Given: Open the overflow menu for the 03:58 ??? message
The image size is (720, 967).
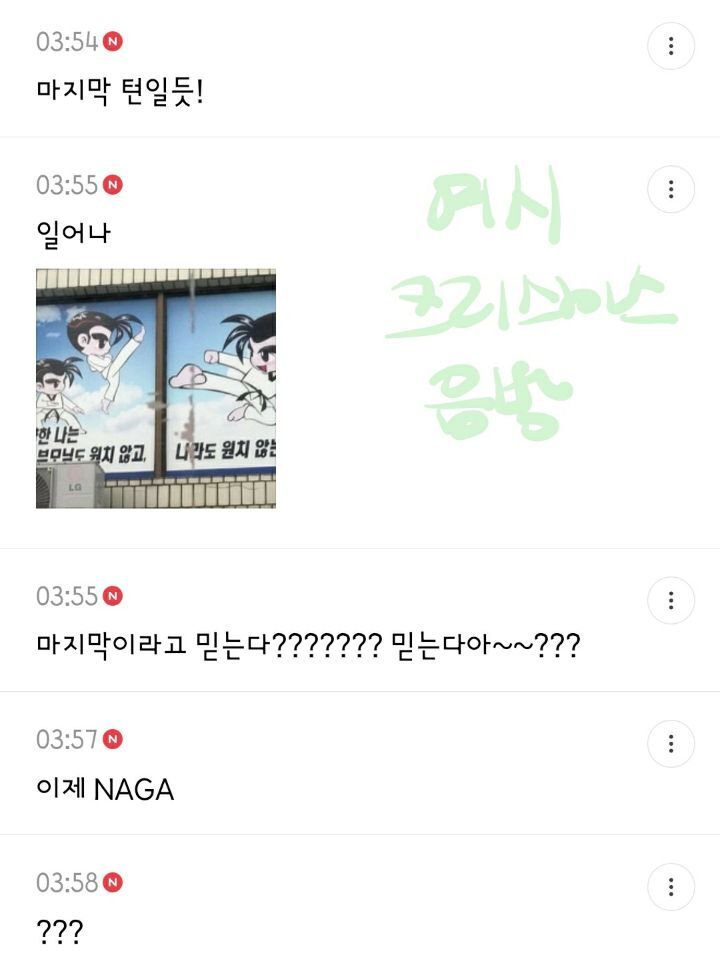Looking at the screenshot, I should click(670, 886).
